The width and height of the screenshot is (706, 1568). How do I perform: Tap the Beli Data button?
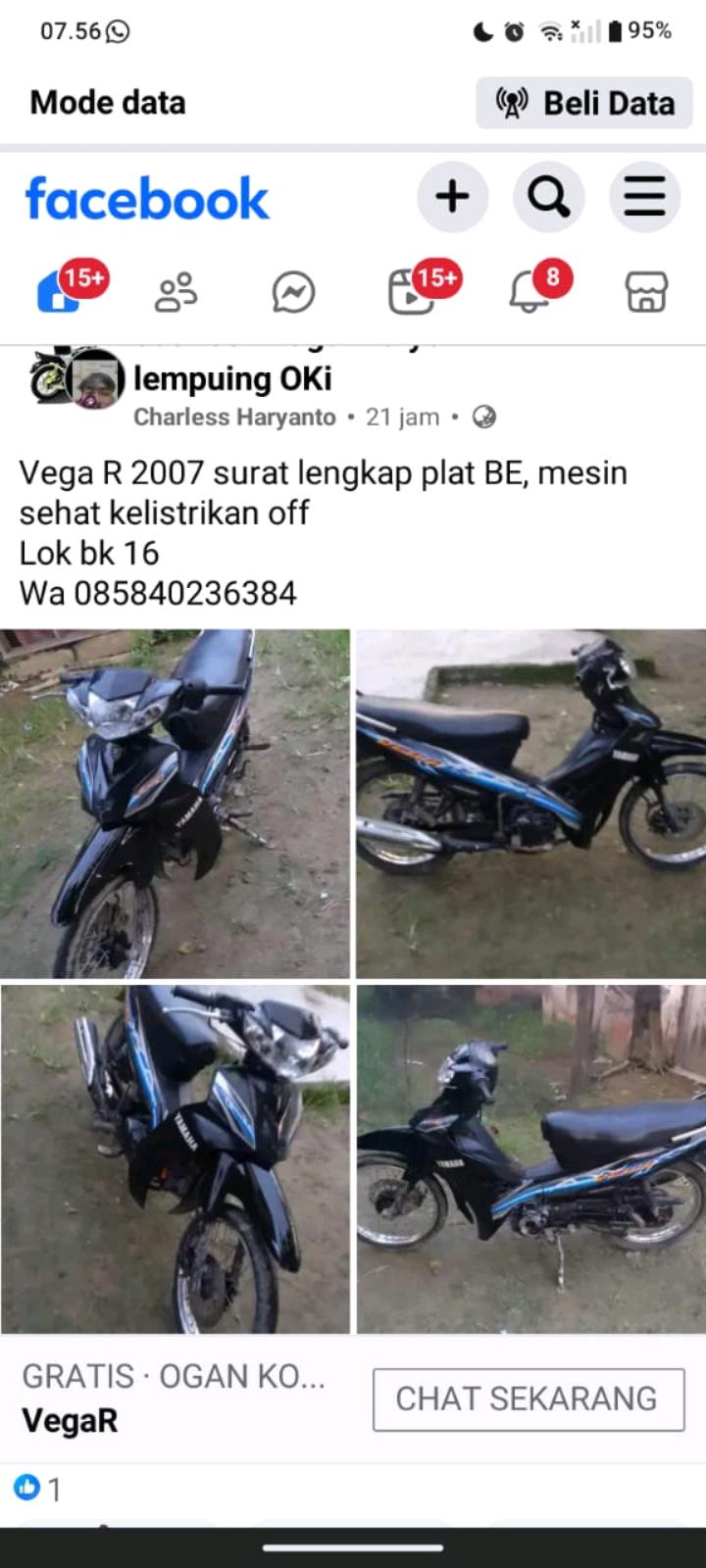point(586,103)
